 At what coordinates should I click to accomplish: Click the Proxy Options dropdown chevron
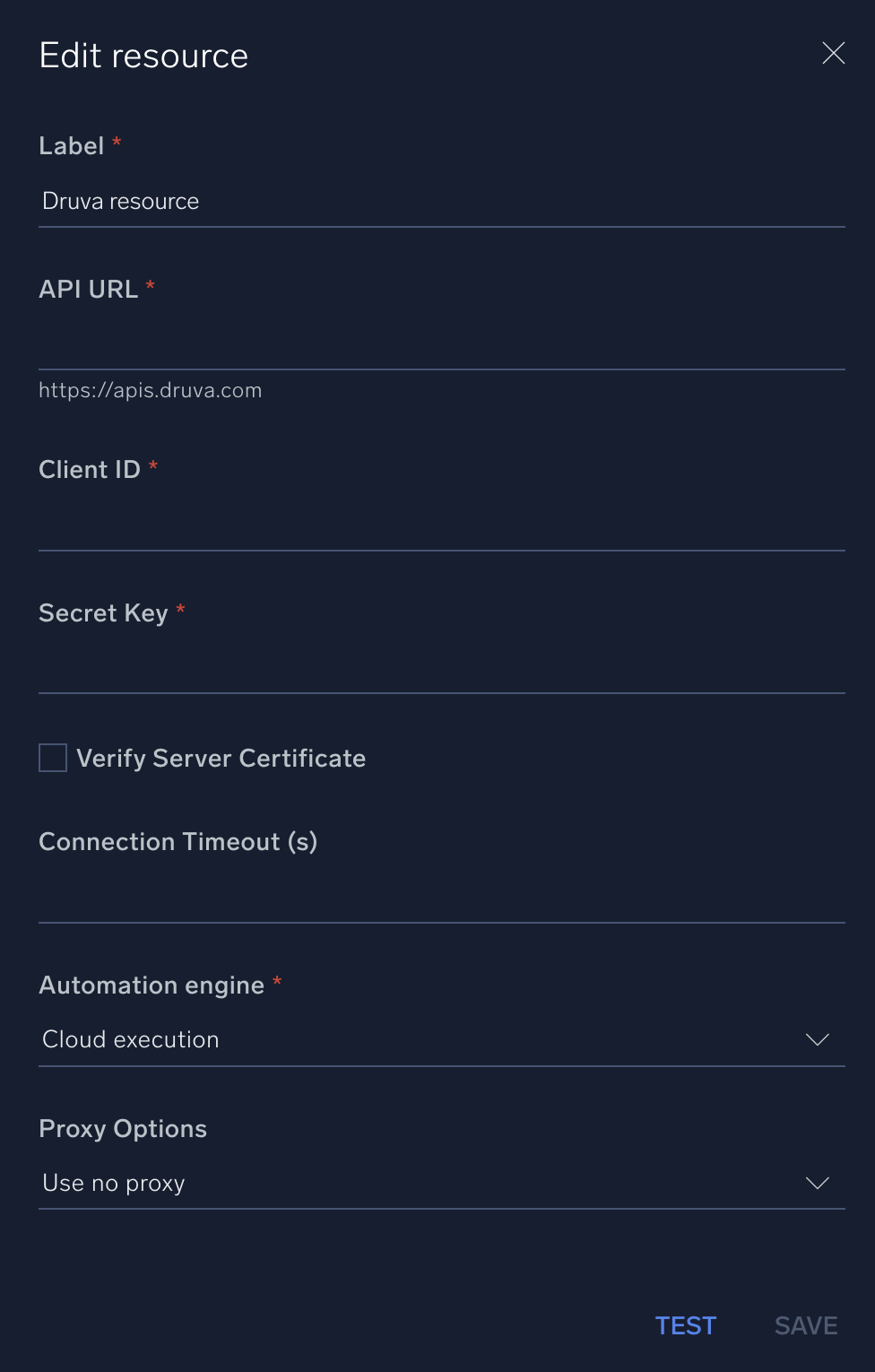coord(817,1183)
